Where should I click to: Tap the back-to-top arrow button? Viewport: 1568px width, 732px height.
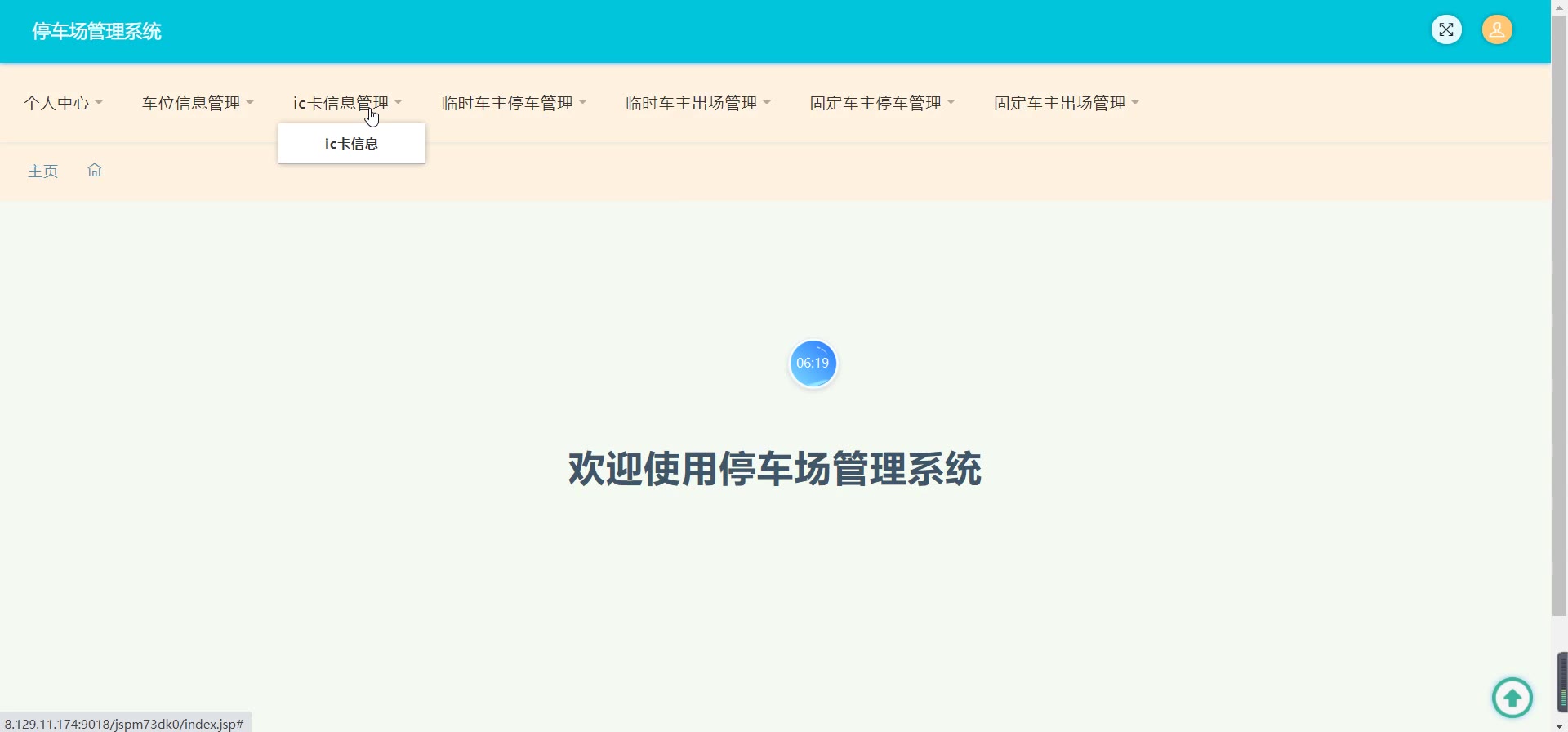click(1512, 698)
